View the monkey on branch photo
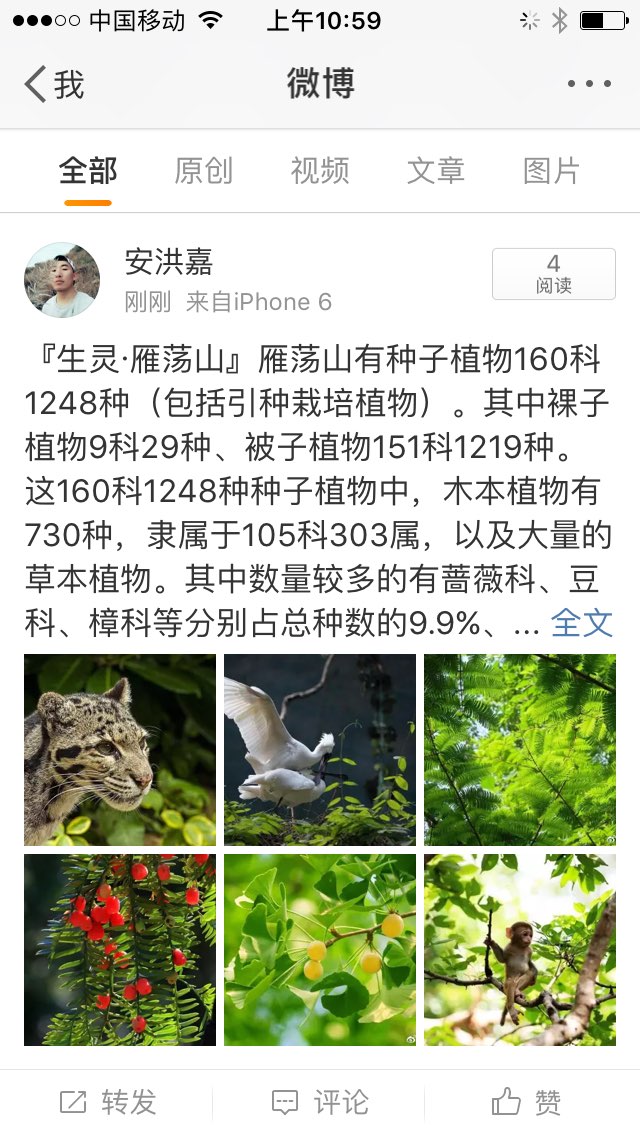640x1136 pixels. click(x=520, y=950)
